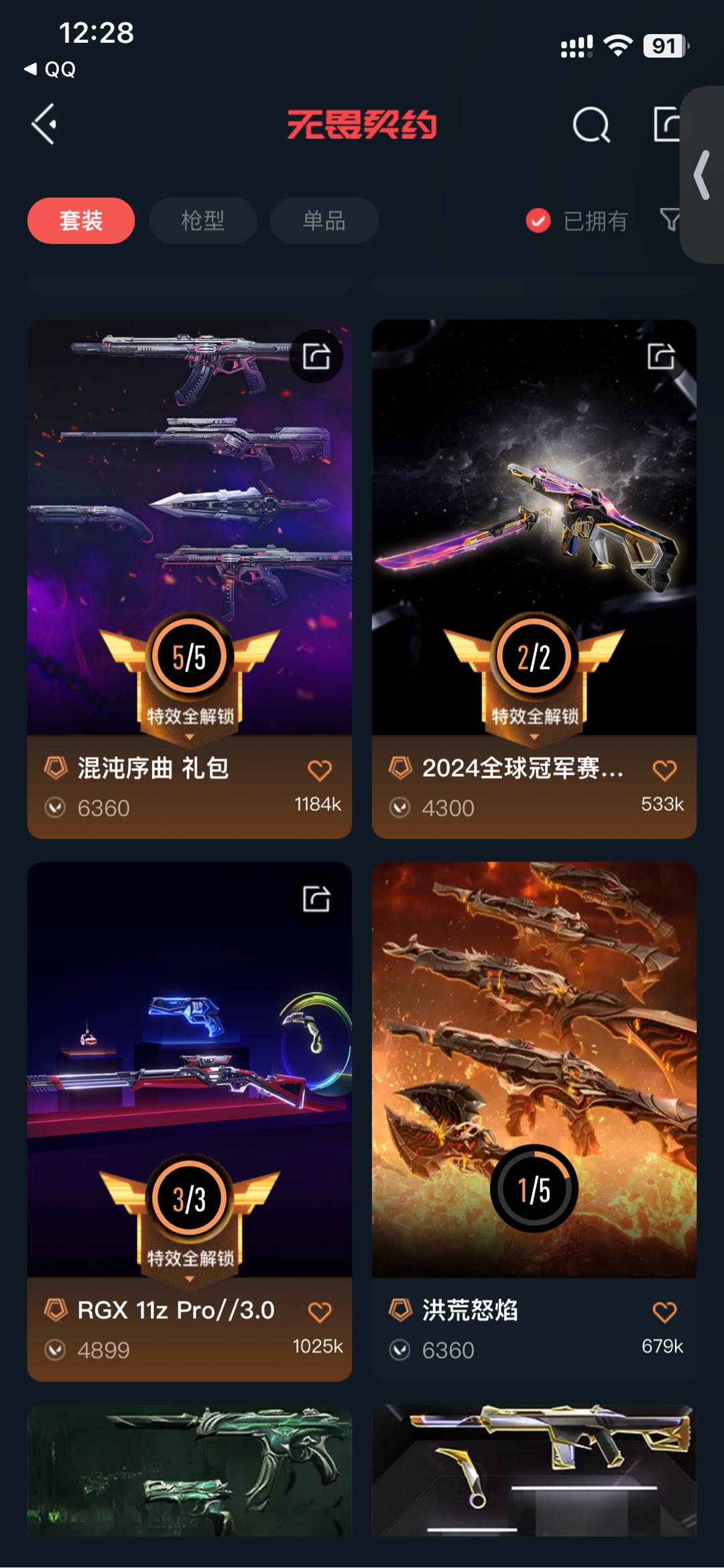Like the 混沌序曲 礼包 bundle
This screenshot has height=1568, width=724.
tap(319, 771)
